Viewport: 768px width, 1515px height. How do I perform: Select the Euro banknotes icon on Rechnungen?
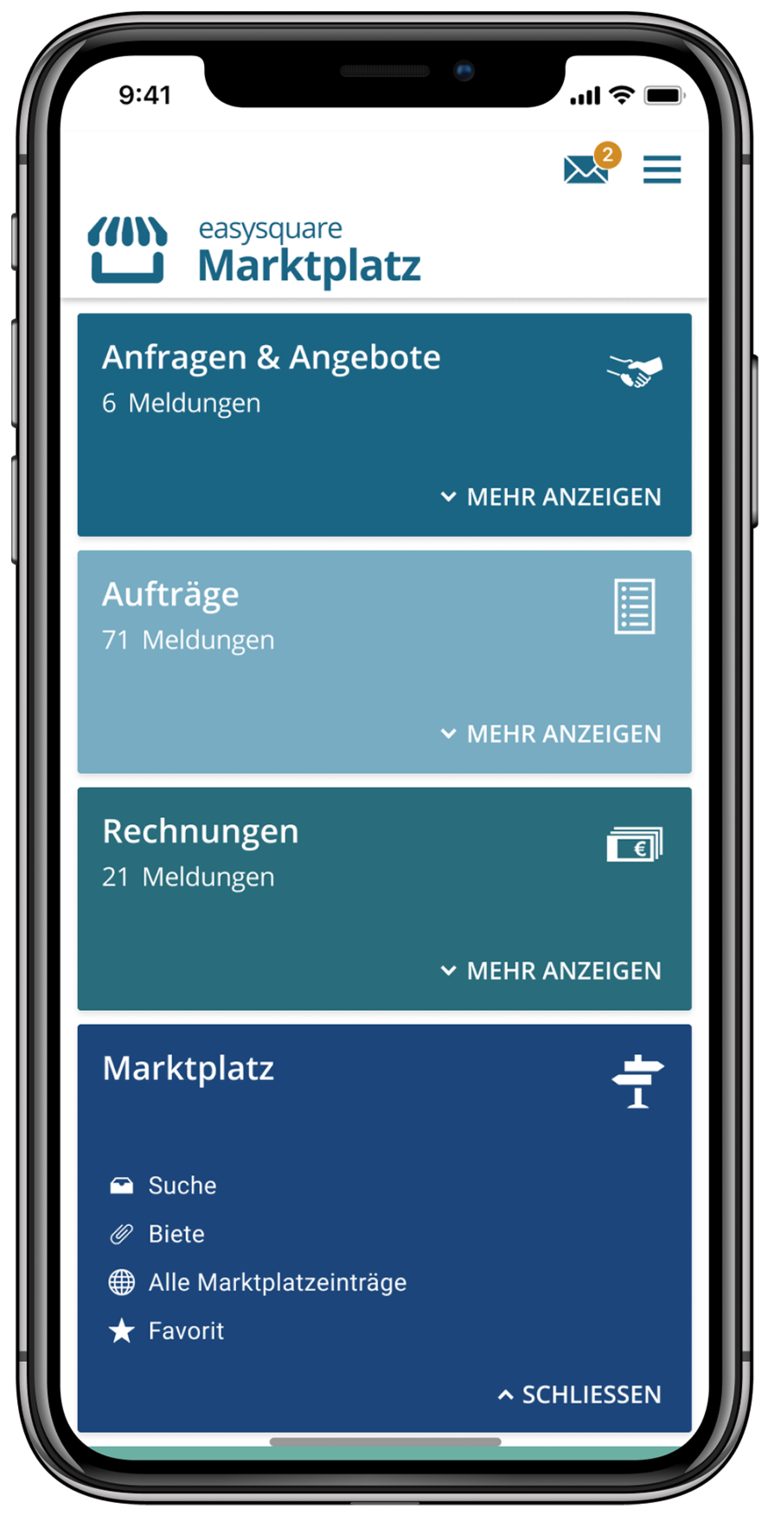click(x=637, y=843)
